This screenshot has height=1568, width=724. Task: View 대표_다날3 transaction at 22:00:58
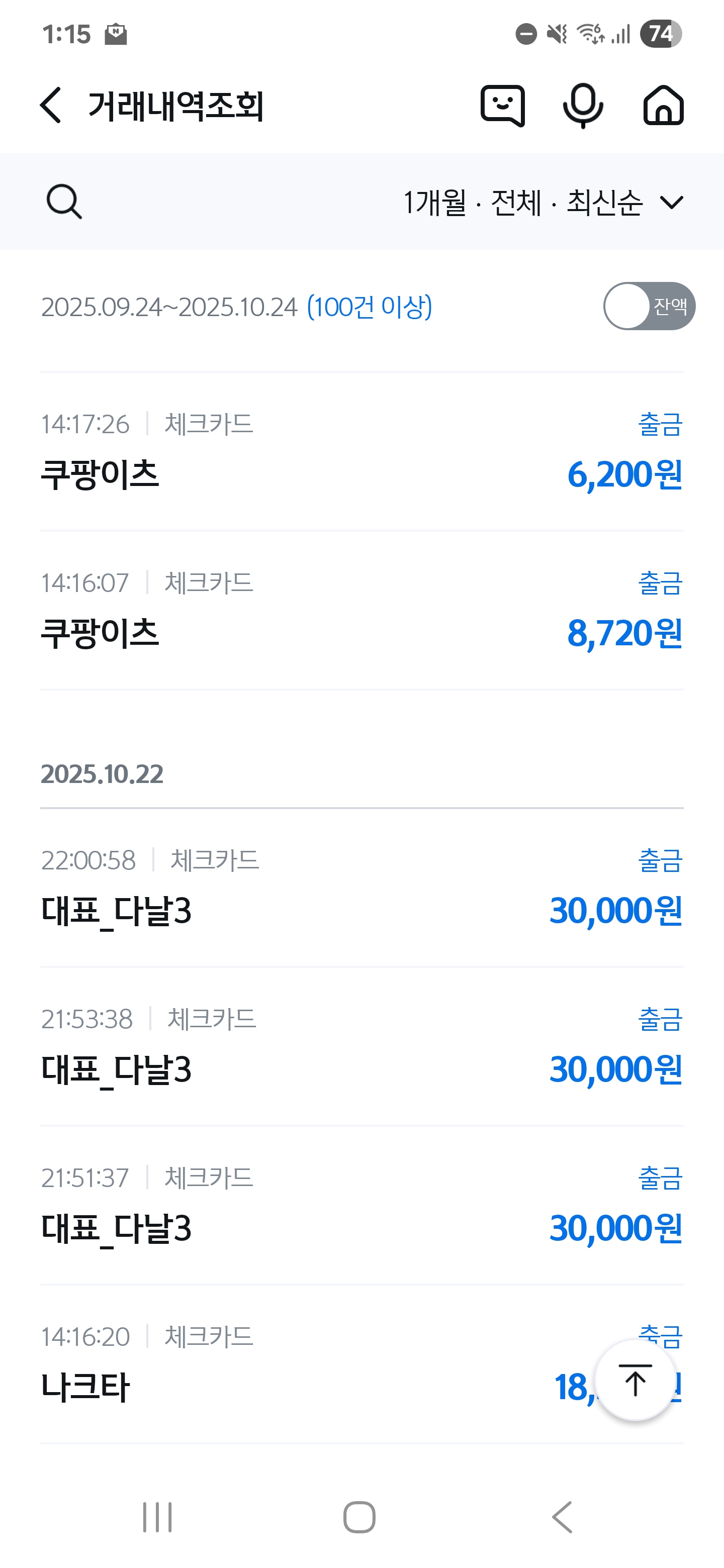point(361,888)
